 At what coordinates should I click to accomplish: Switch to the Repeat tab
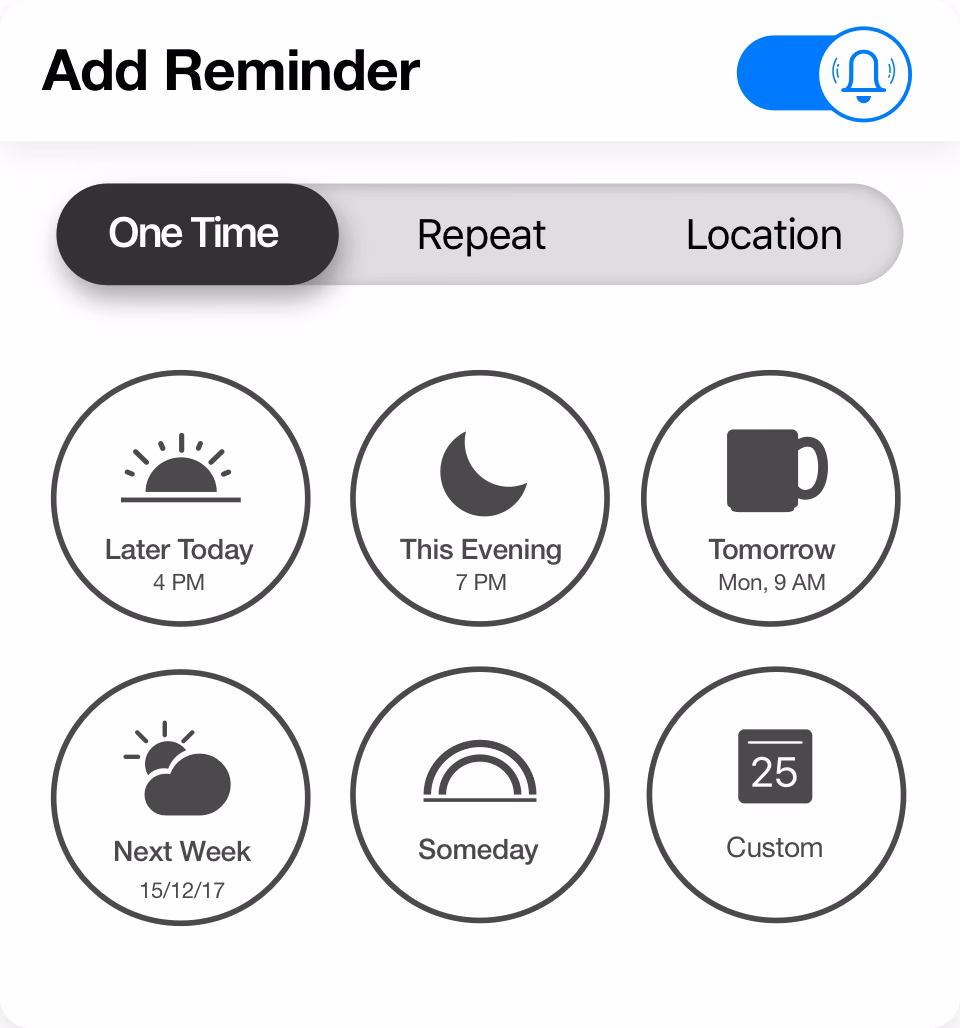(x=481, y=234)
